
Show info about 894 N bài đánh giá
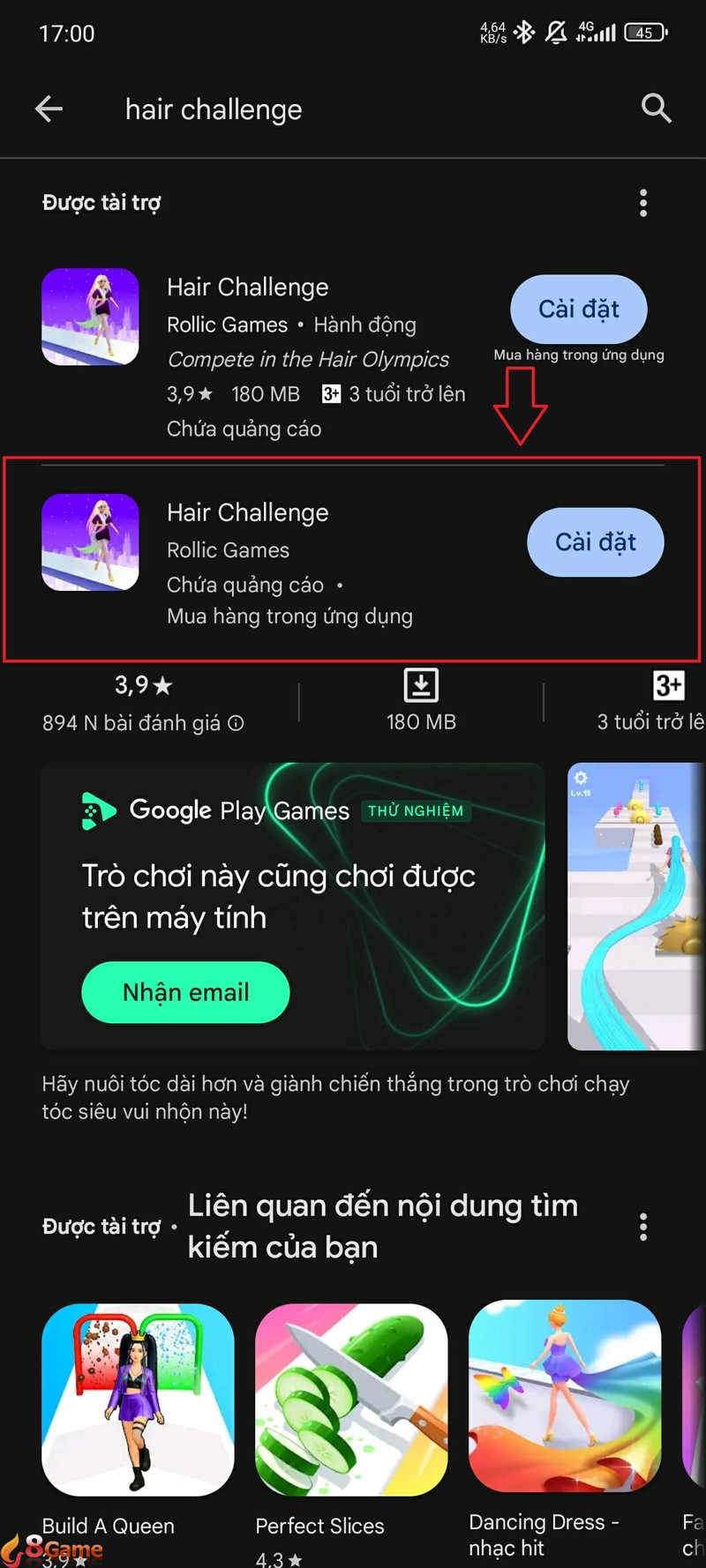click(x=236, y=723)
